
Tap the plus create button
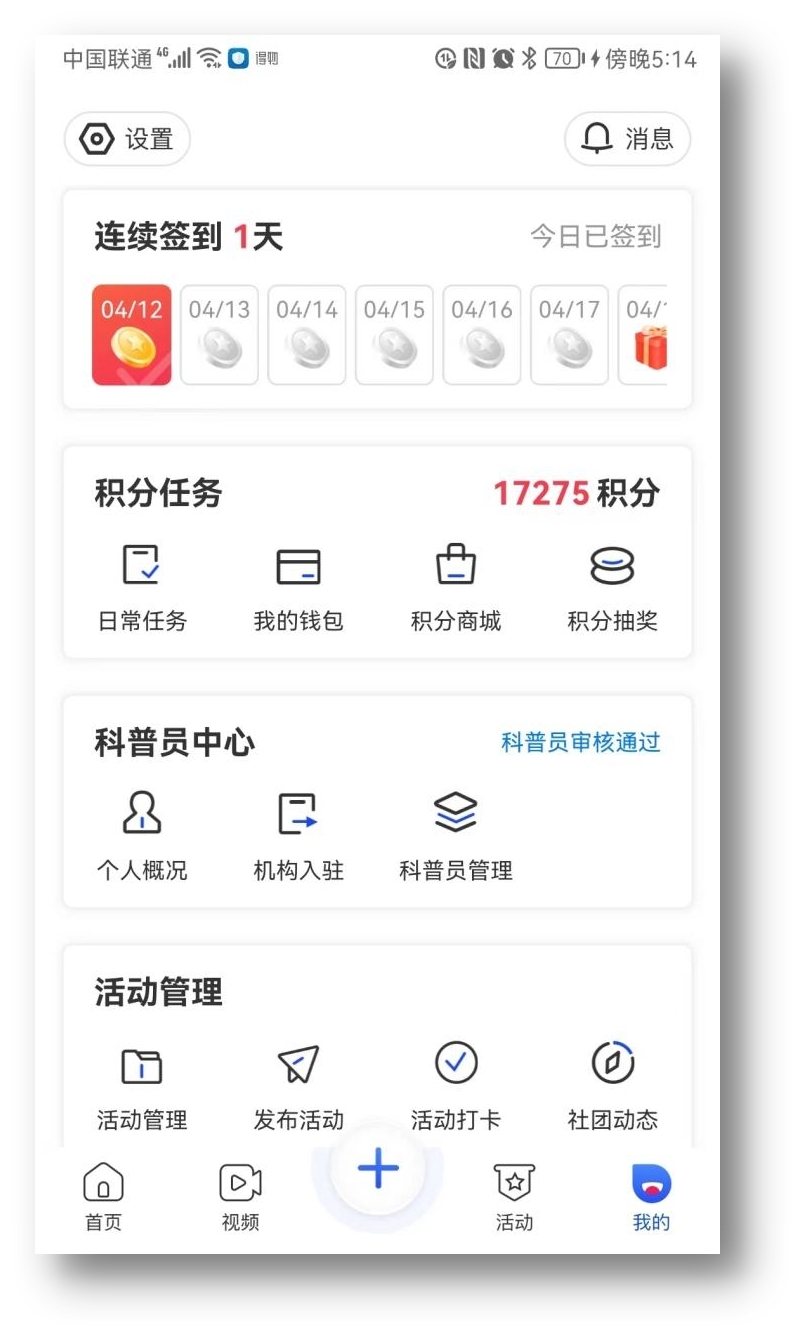tap(378, 1169)
